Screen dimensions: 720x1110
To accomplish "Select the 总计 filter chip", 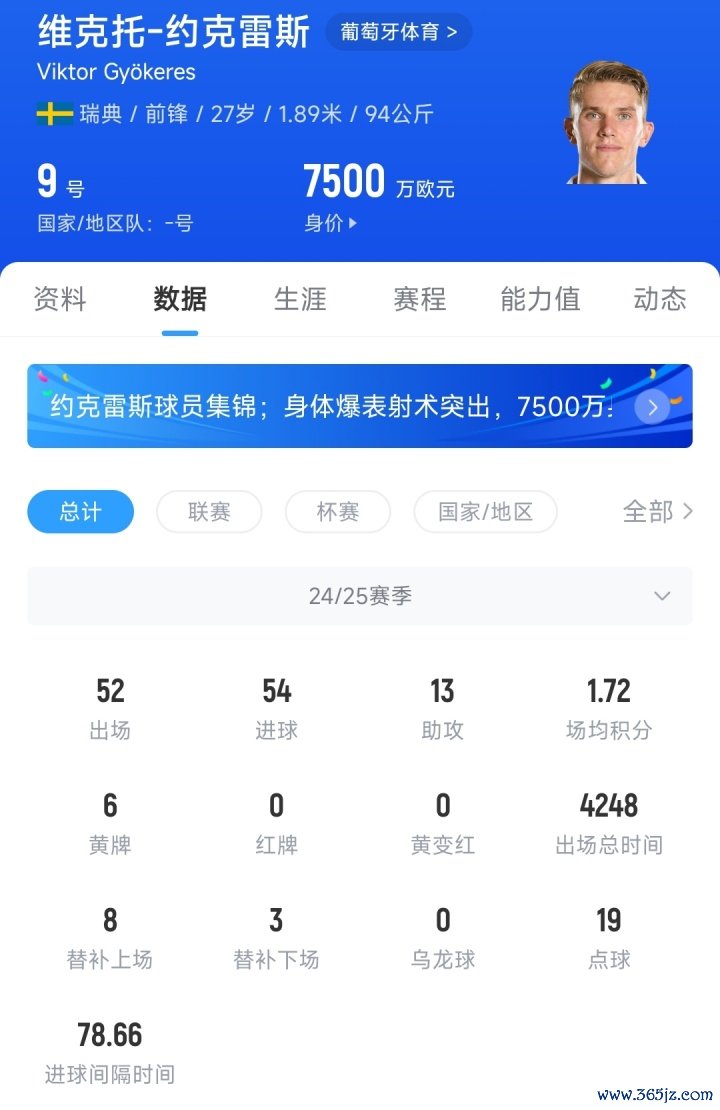I will pyautogui.click(x=80, y=512).
